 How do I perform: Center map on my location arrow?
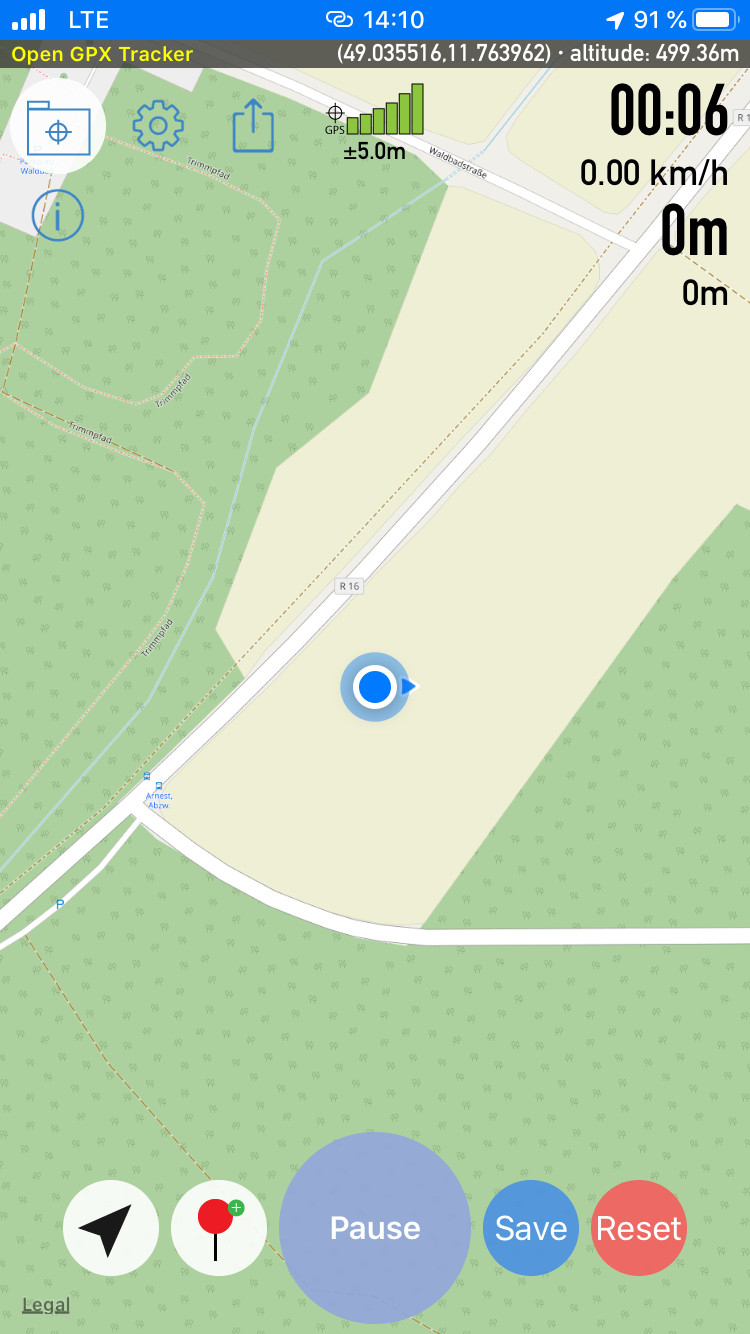(x=111, y=1228)
